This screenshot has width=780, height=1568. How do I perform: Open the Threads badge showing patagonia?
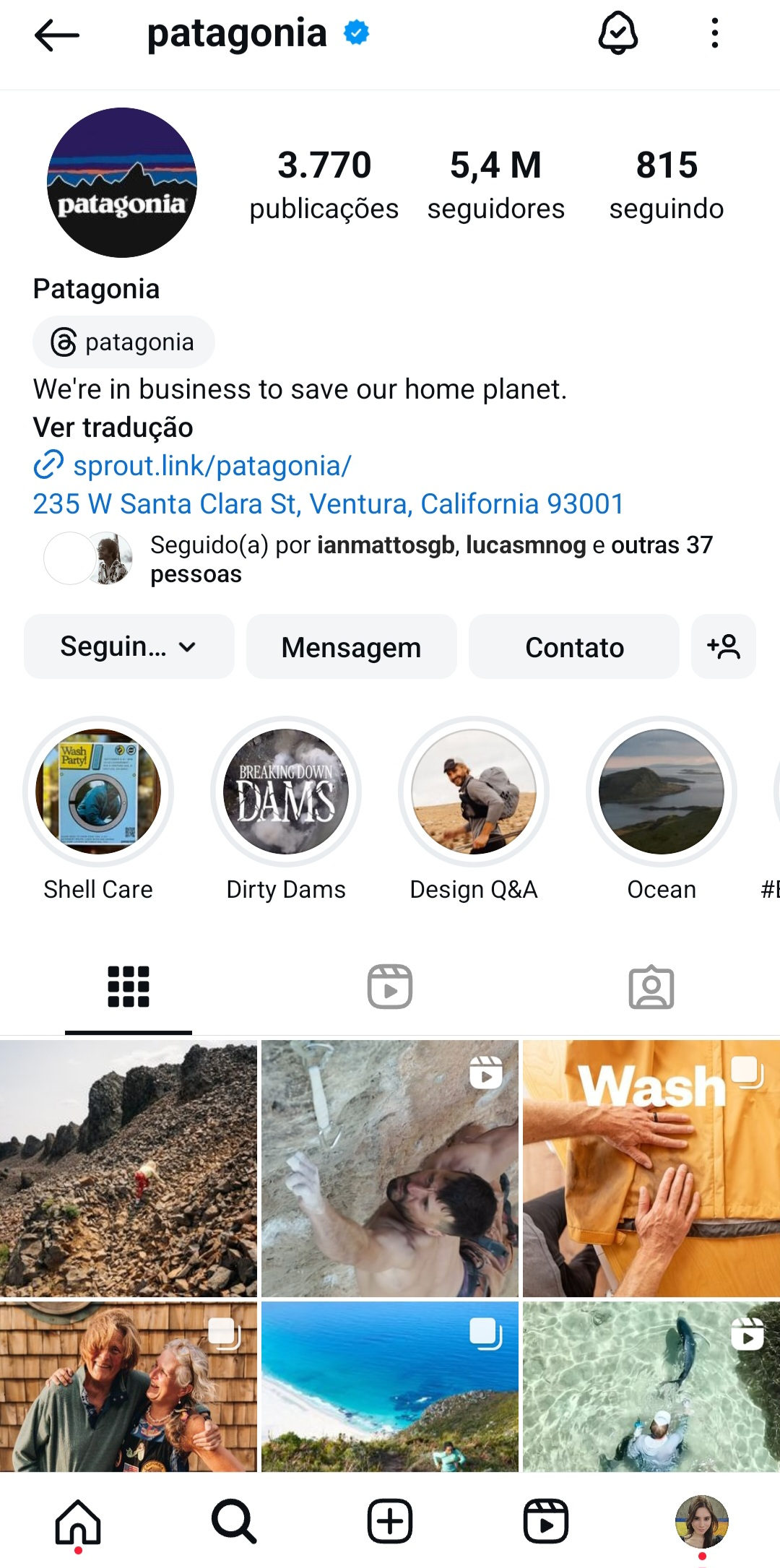(x=123, y=342)
